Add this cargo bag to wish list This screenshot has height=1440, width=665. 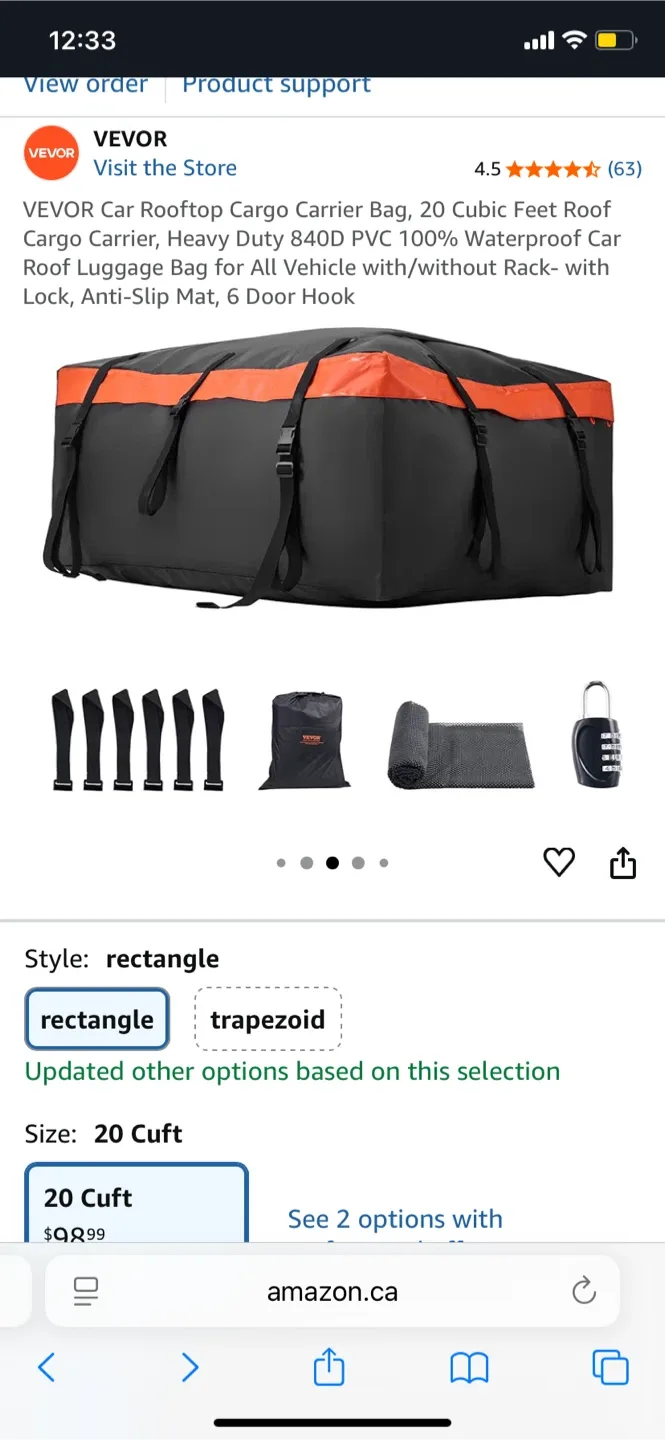(559, 862)
